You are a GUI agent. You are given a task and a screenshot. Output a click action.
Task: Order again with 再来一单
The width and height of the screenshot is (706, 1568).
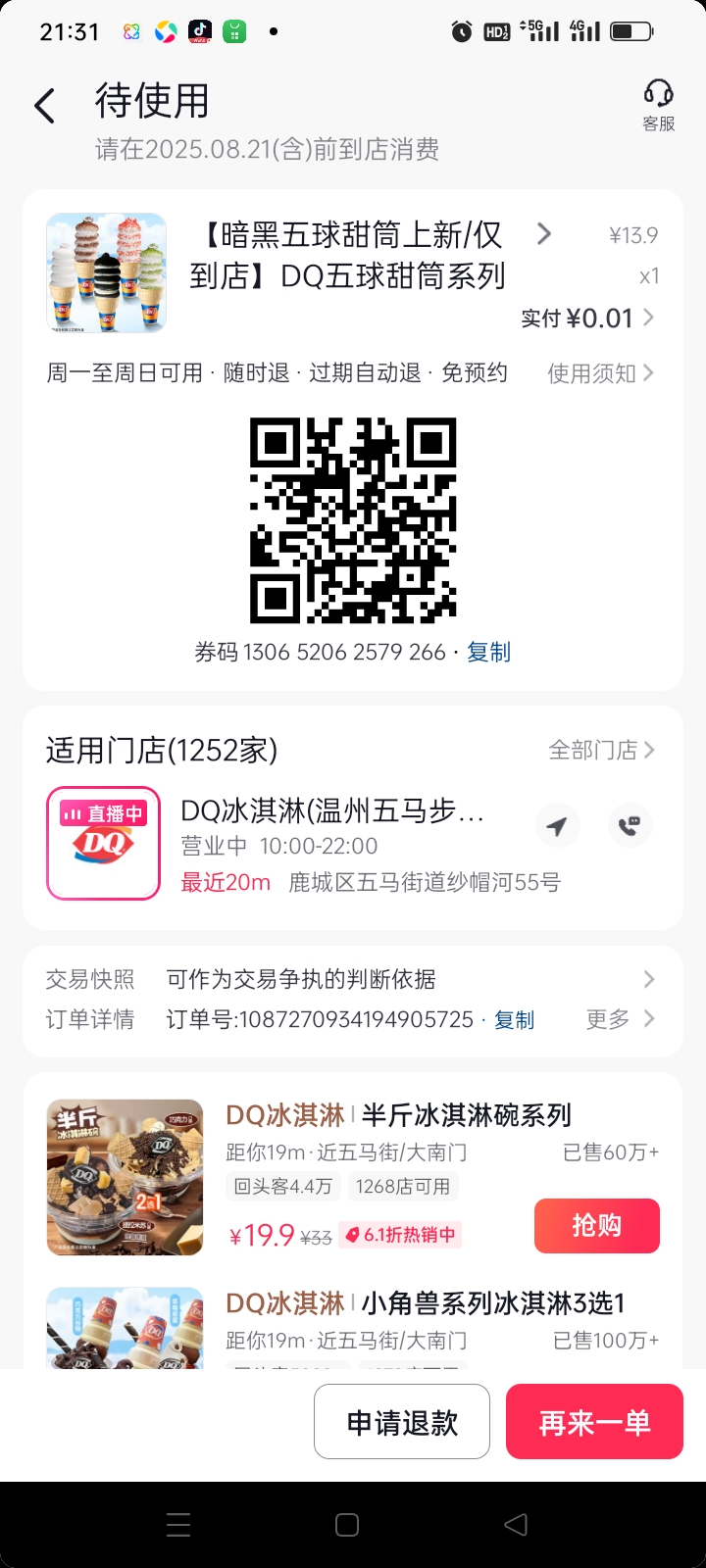click(594, 1422)
